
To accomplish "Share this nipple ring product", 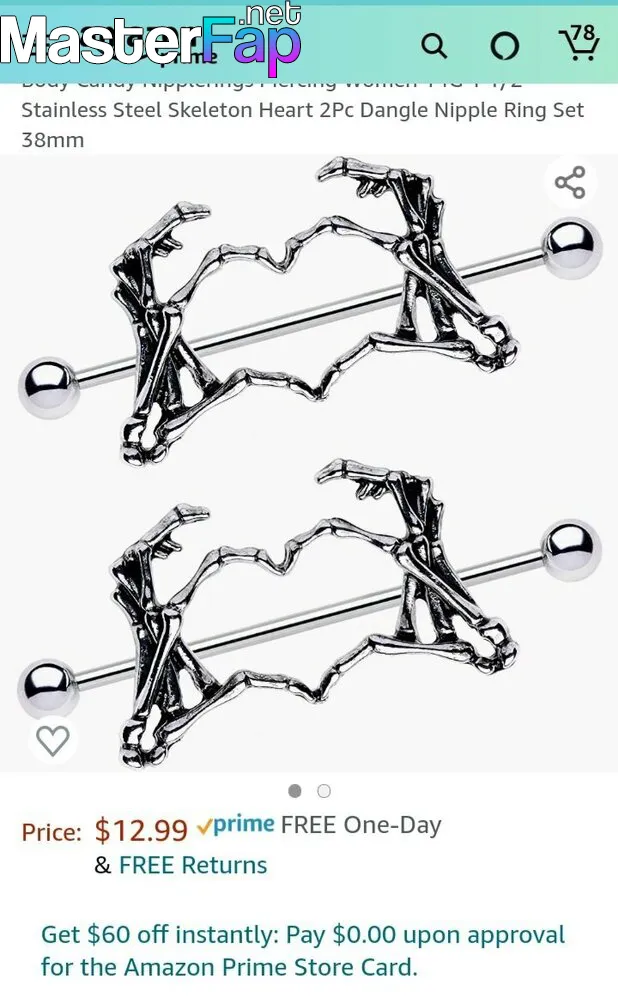I will coord(570,182).
